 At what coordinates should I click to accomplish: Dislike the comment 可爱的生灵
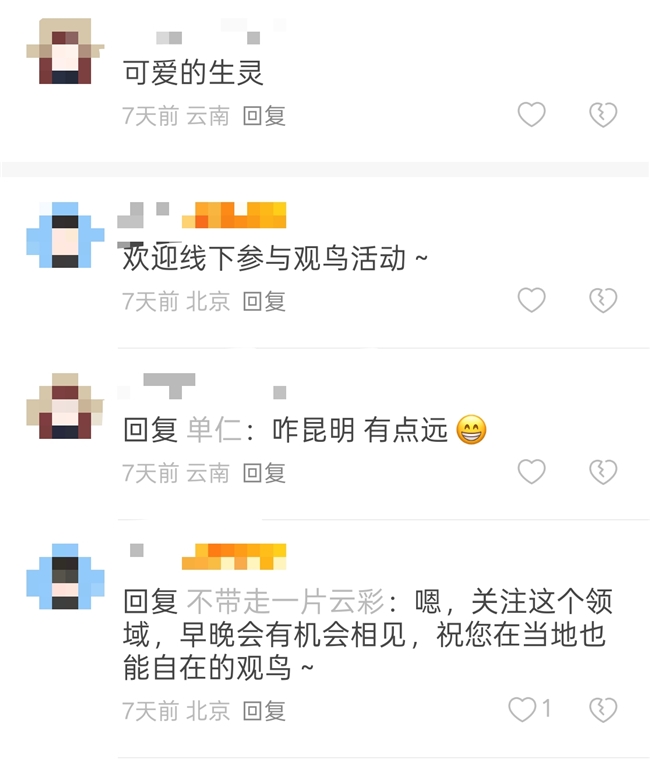602,115
